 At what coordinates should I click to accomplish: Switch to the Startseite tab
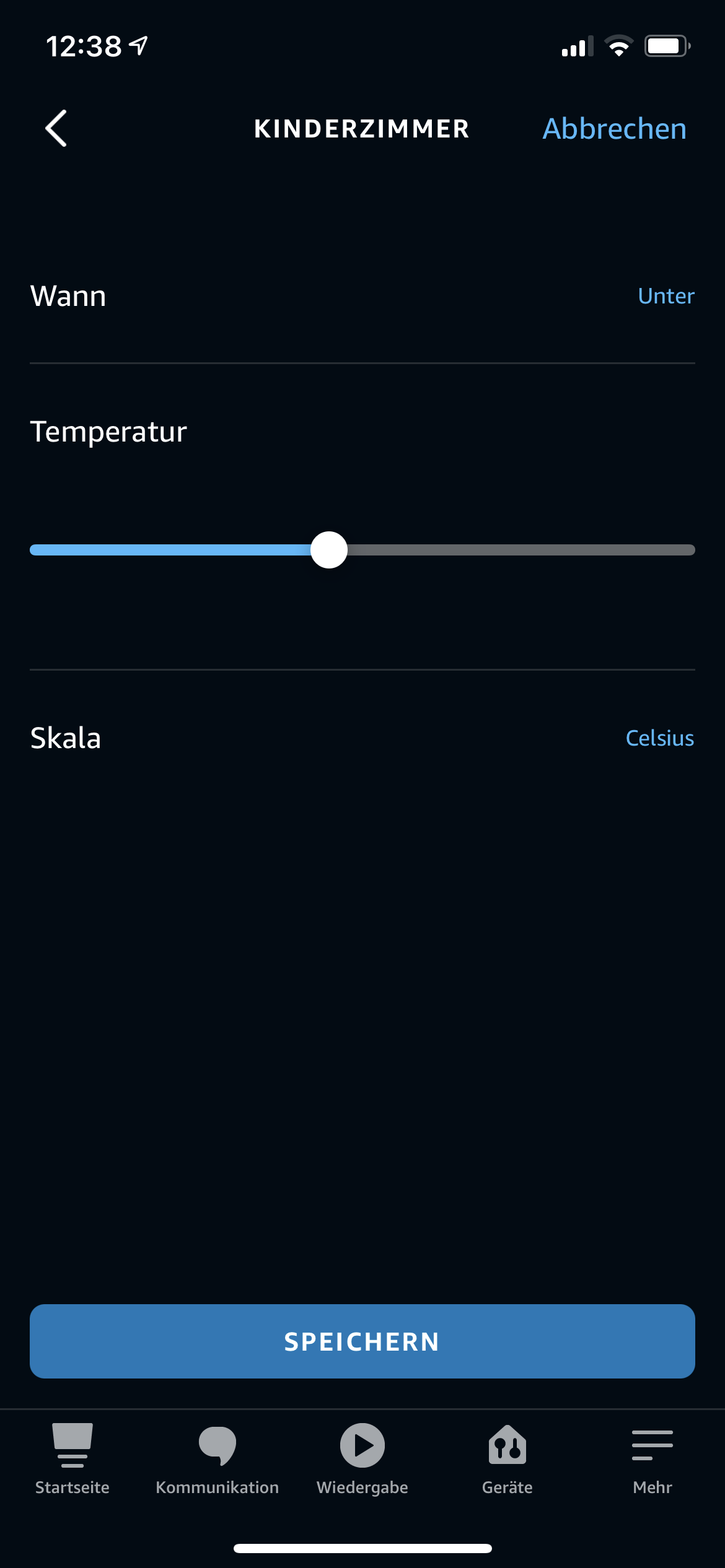pyautogui.click(x=72, y=1458)
